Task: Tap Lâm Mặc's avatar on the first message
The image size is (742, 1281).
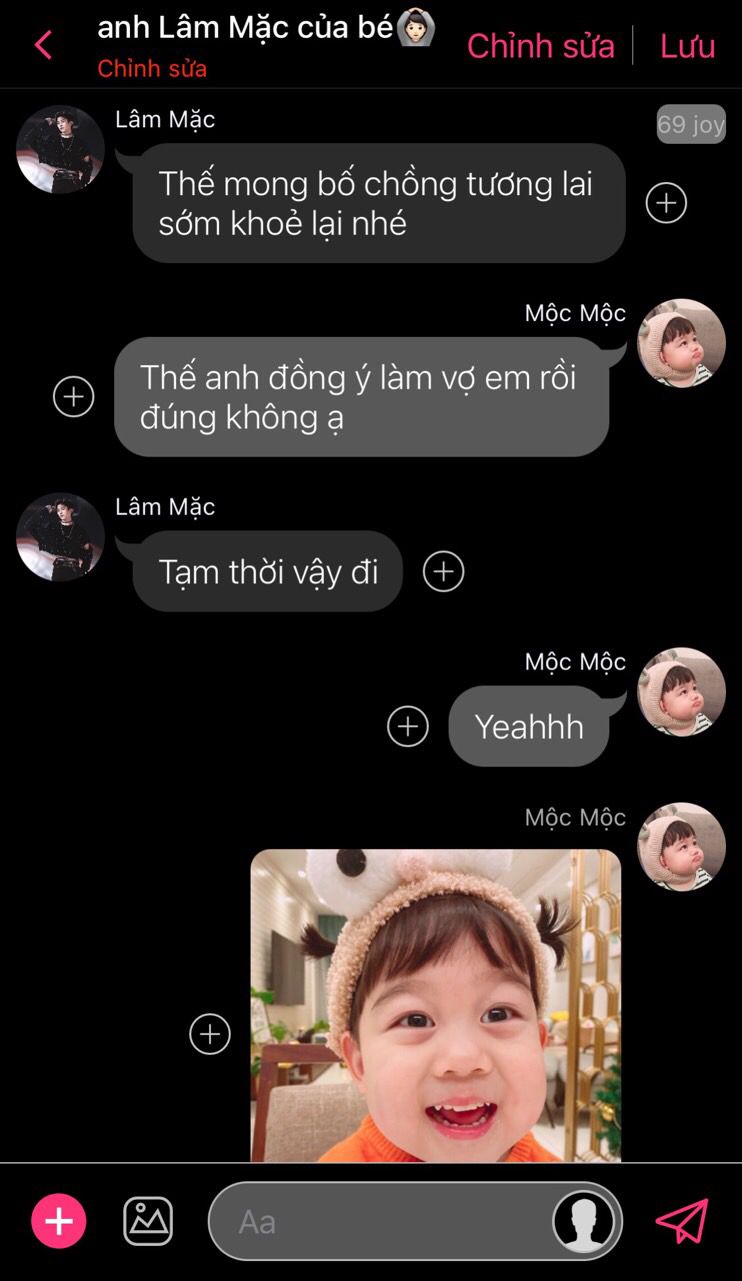Action: [x=60, y=149]
